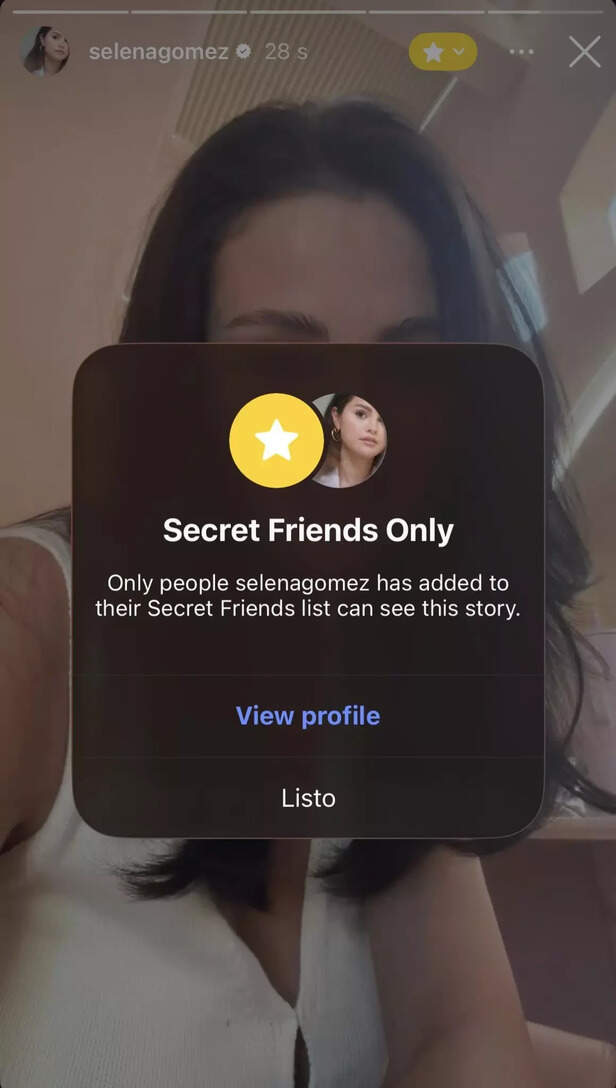Dismiss the dialog with Listo
The image size is (616, 1088).
(x=308, y=798)
